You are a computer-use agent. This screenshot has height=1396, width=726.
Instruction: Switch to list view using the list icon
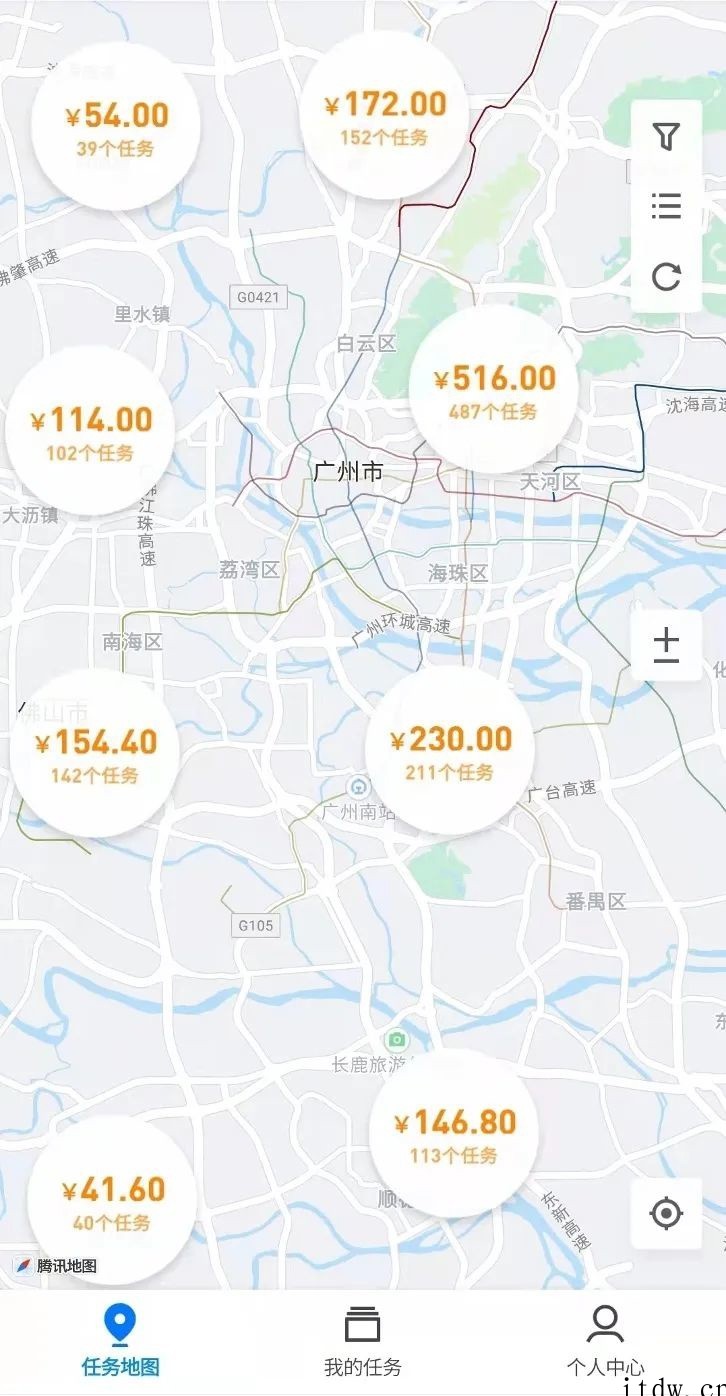[666, 205]
